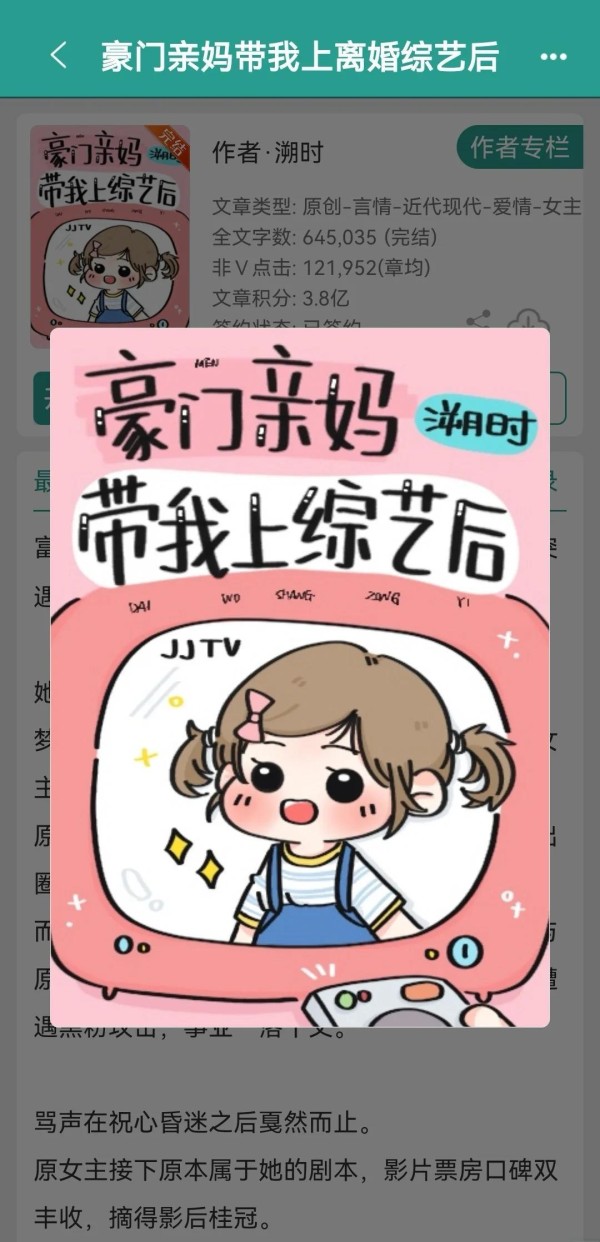Go back using the top-left arrow
This screenshot has height=1242, width=600.
point(58,56)
